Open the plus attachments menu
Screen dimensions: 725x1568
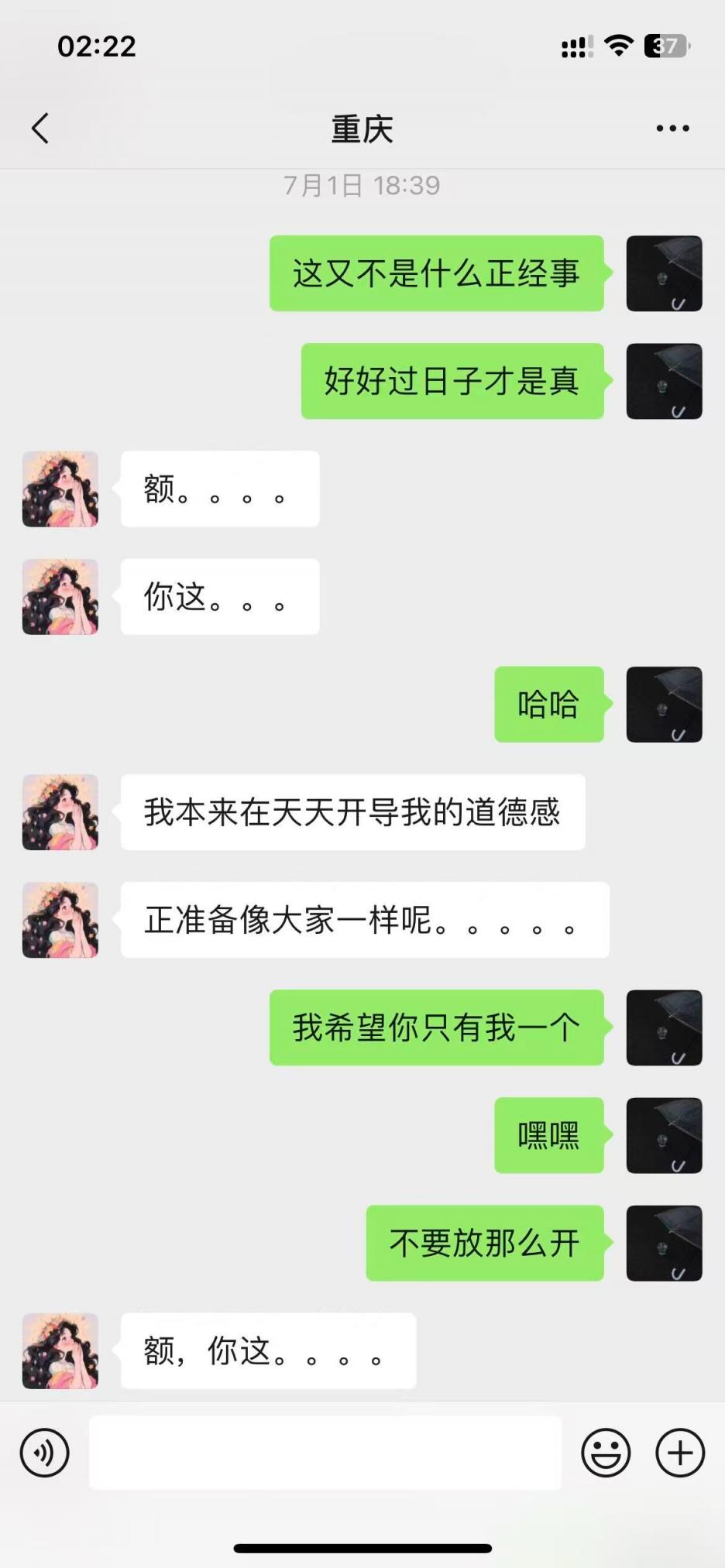(680, 1453)
